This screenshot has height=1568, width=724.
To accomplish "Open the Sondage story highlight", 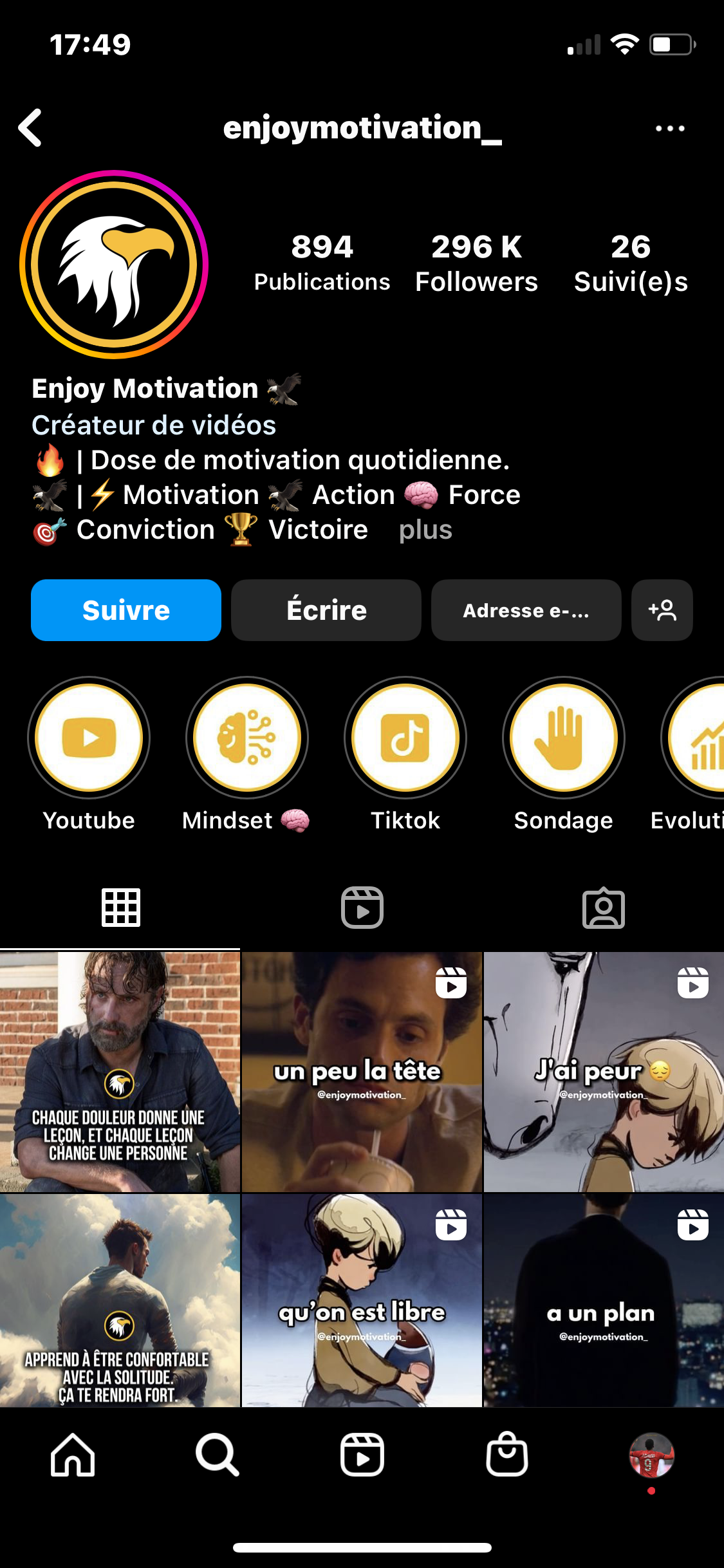I will point(564,738).
